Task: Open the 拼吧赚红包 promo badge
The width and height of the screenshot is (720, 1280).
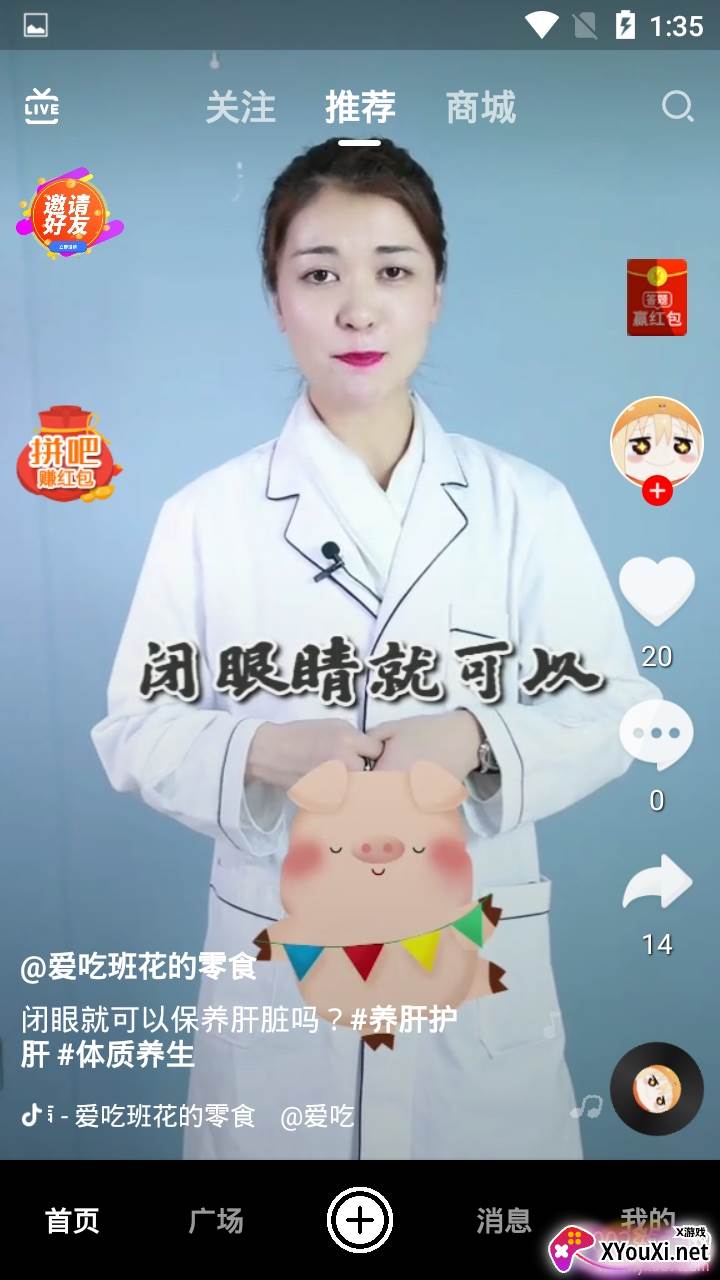Action: pyautogui.click(x=67, y=452)
